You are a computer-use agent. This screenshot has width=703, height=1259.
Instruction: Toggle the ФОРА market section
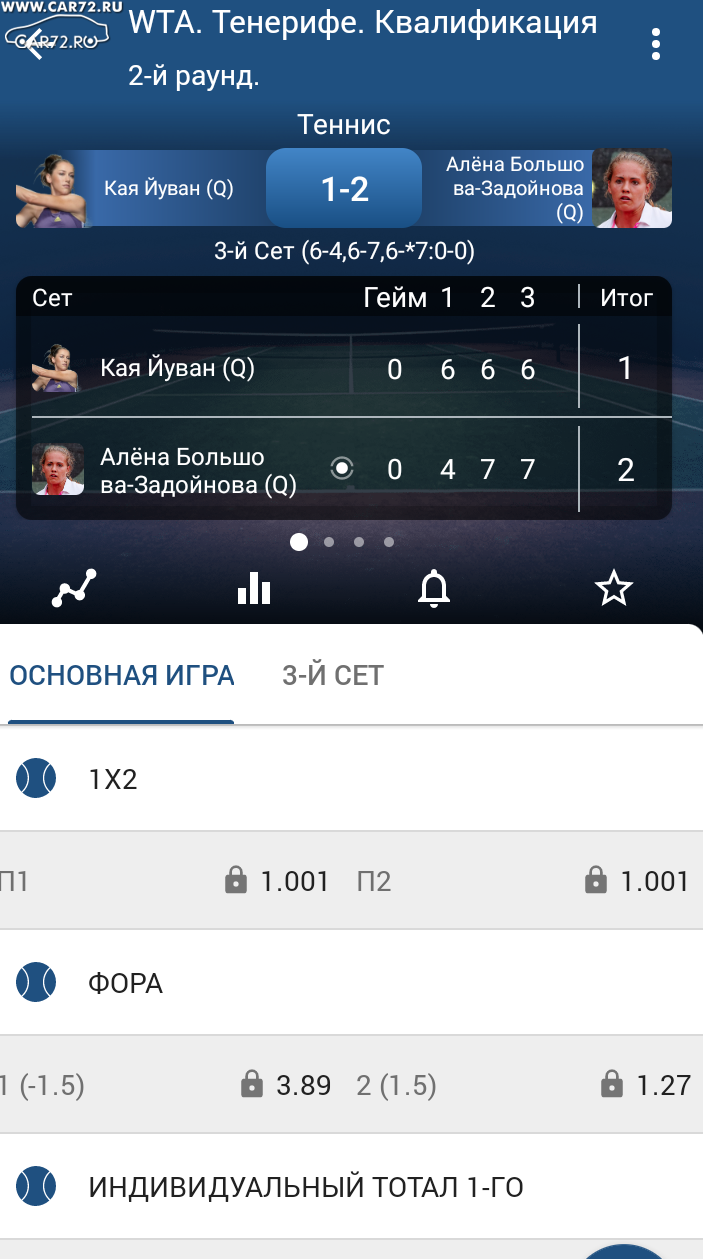(x=351, y=983)
